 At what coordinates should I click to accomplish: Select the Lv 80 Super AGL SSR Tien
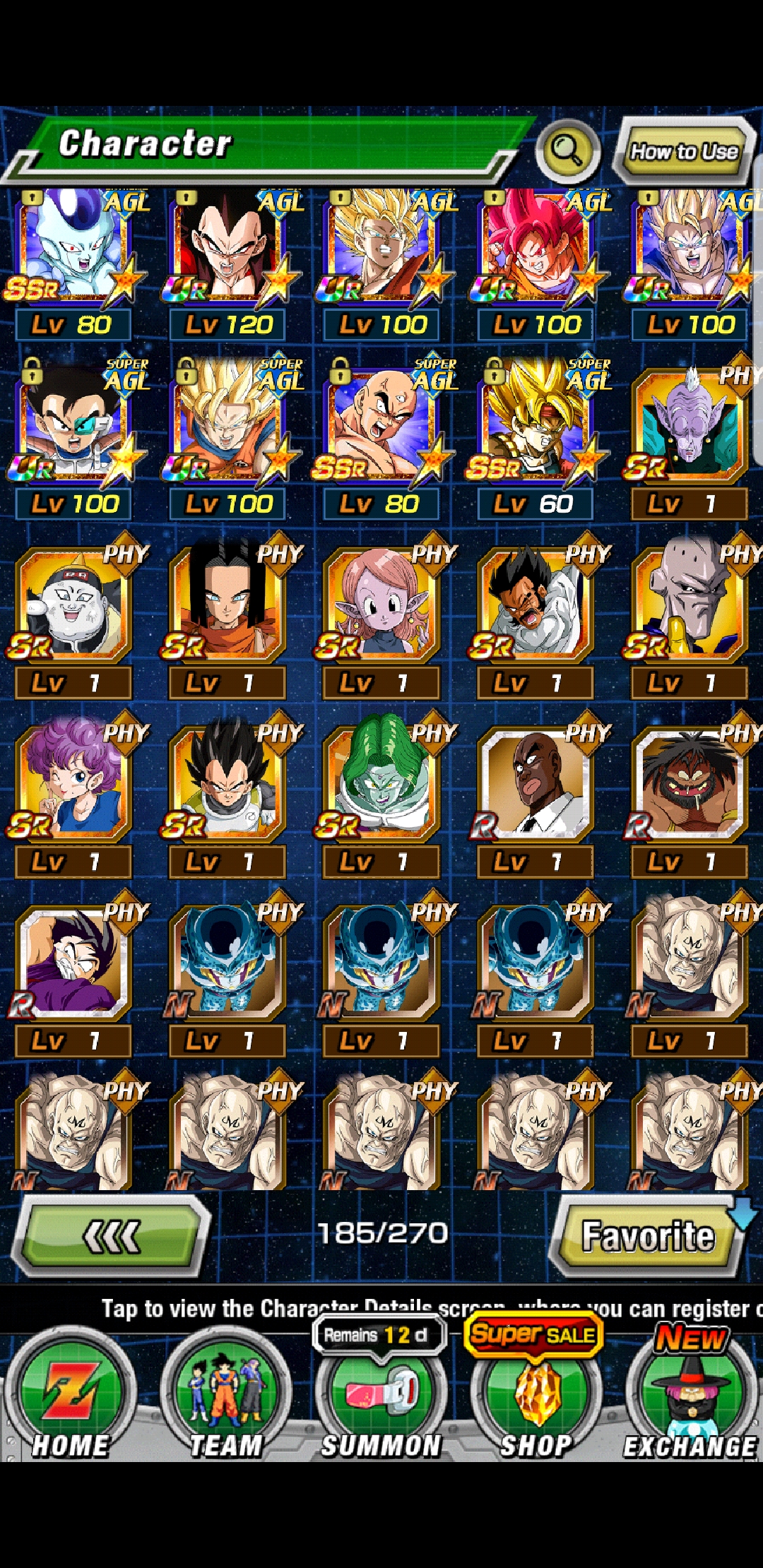point(381,439)
